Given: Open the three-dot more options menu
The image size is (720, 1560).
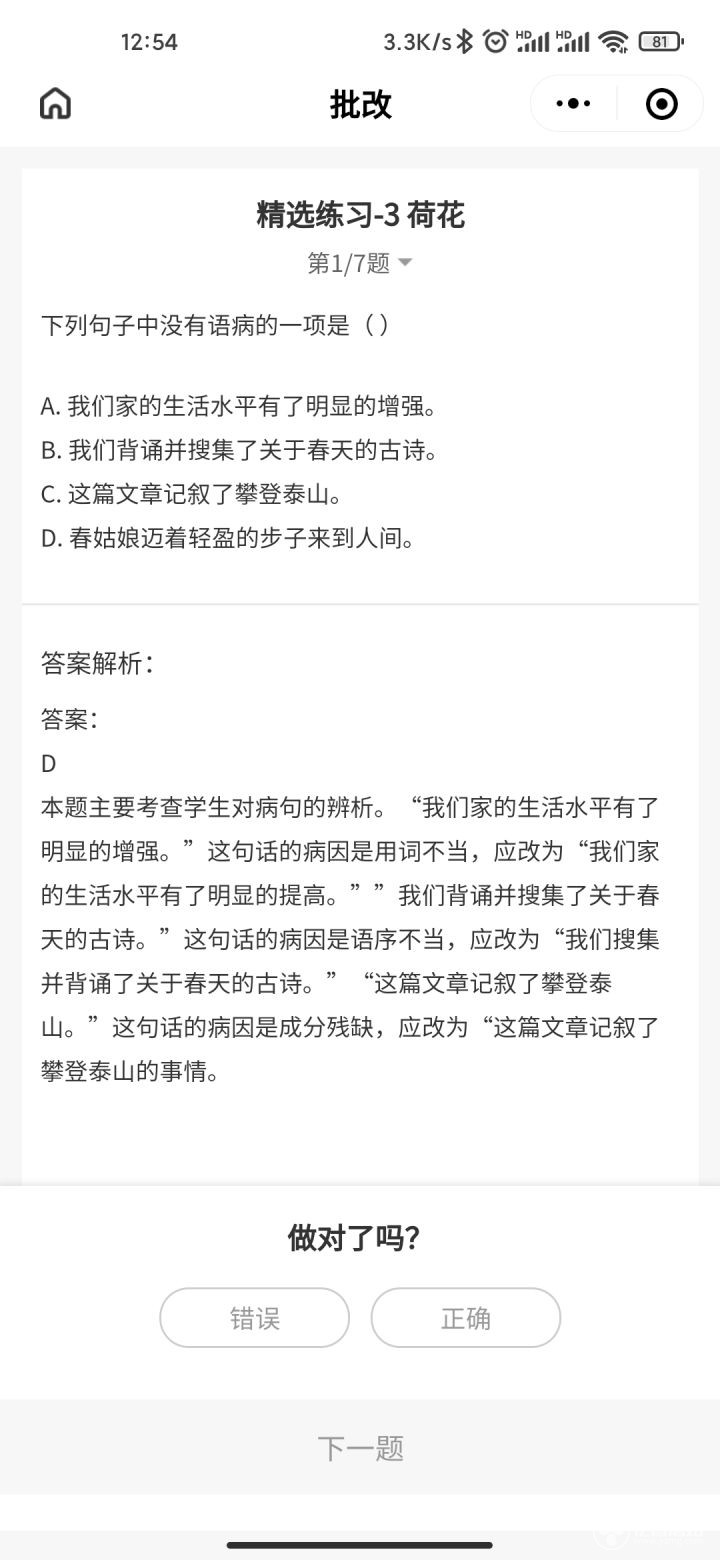Looking at the screenshot, I should [573, 103].
